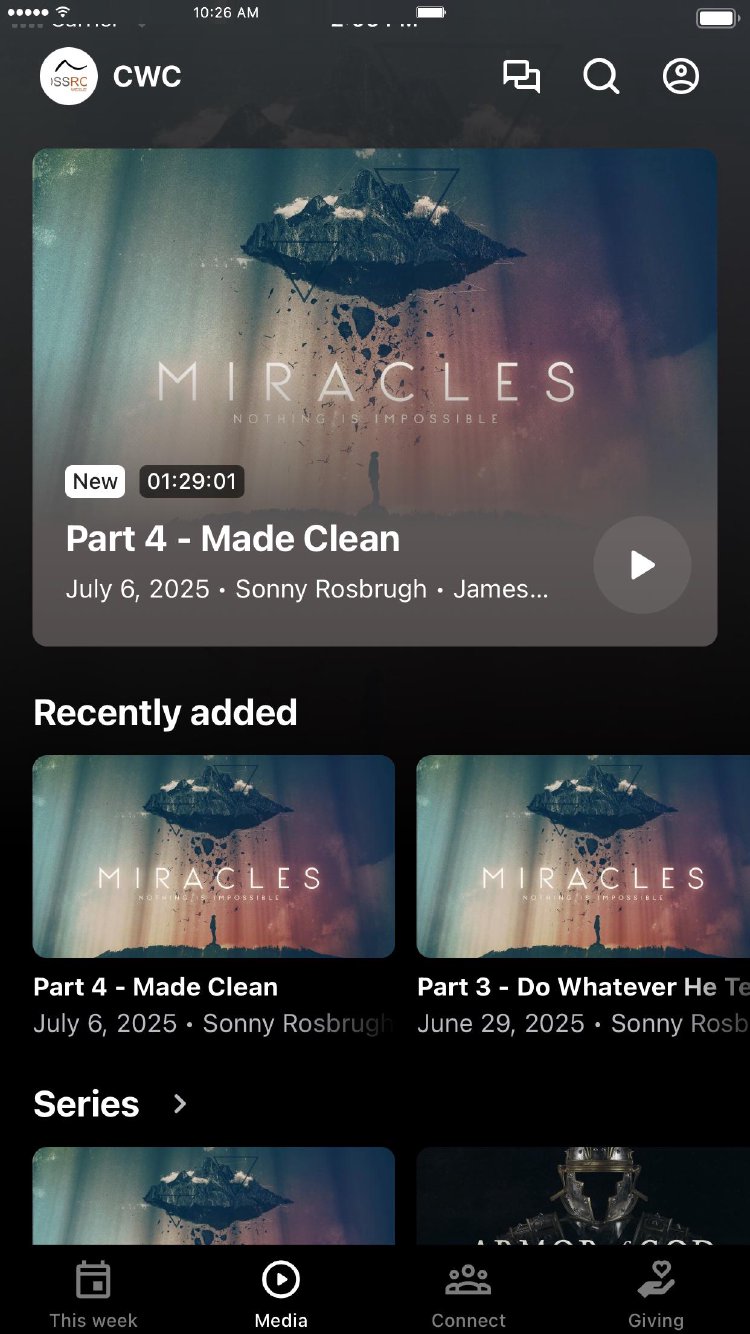Go to the Connect tab
Image resolution: width=750 pixels, height=1334 pixels.
468,1294
